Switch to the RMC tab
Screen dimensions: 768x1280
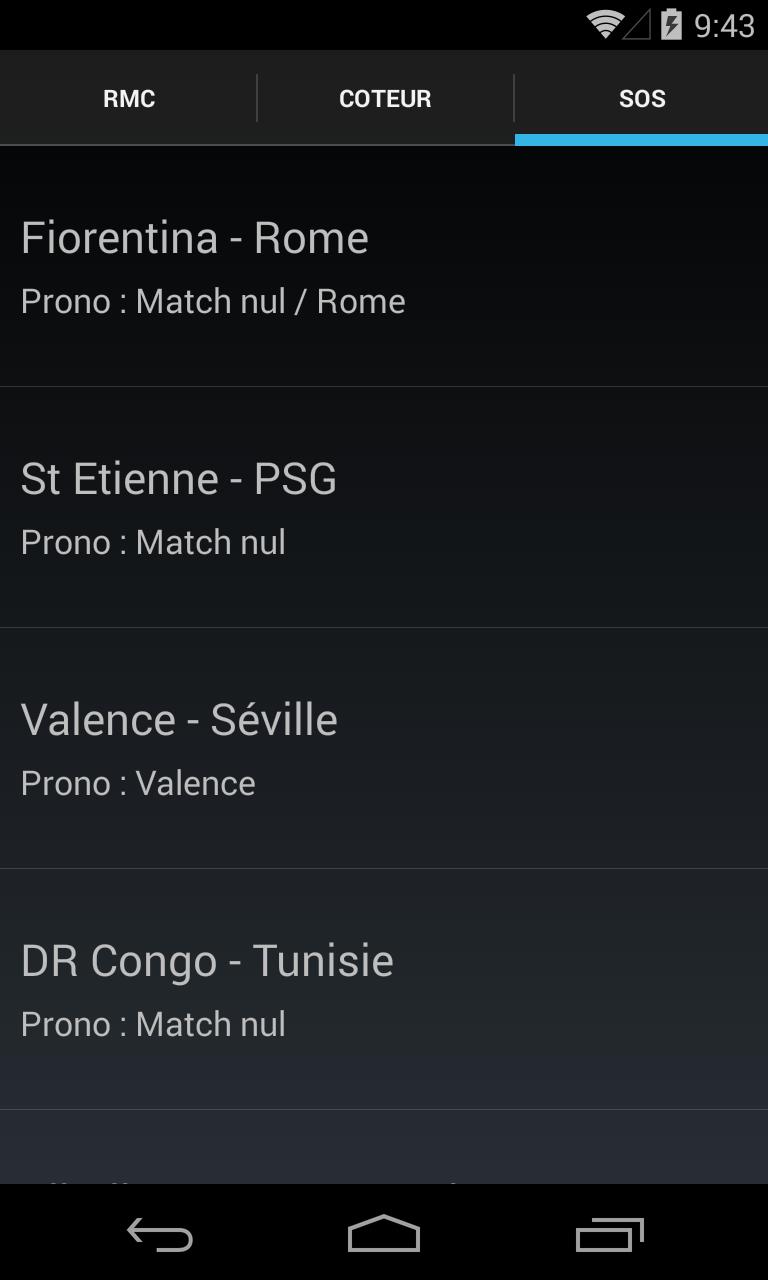pyautogui.click(x=128, y=98)
